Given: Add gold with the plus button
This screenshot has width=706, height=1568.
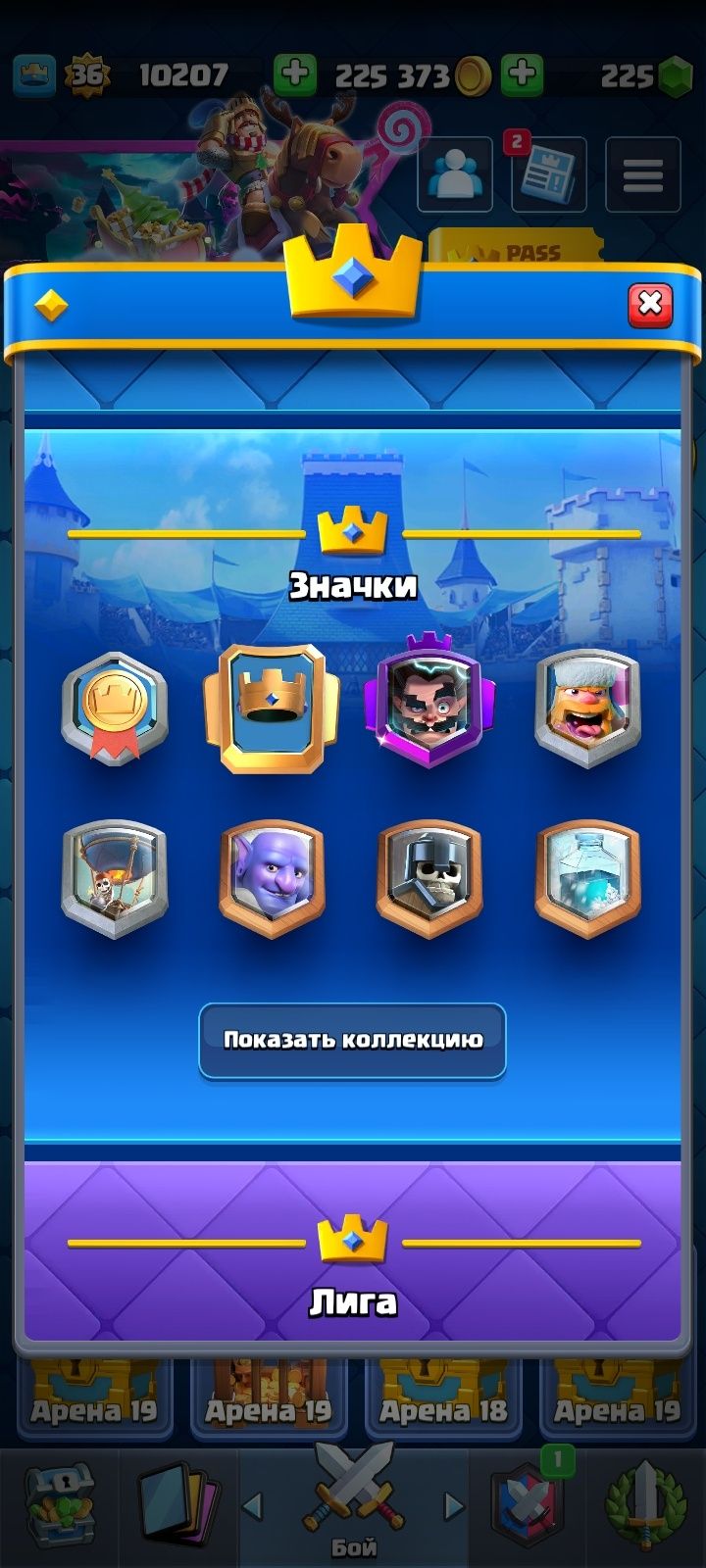Looking at the screenshot, I should (x=294, y=74).
